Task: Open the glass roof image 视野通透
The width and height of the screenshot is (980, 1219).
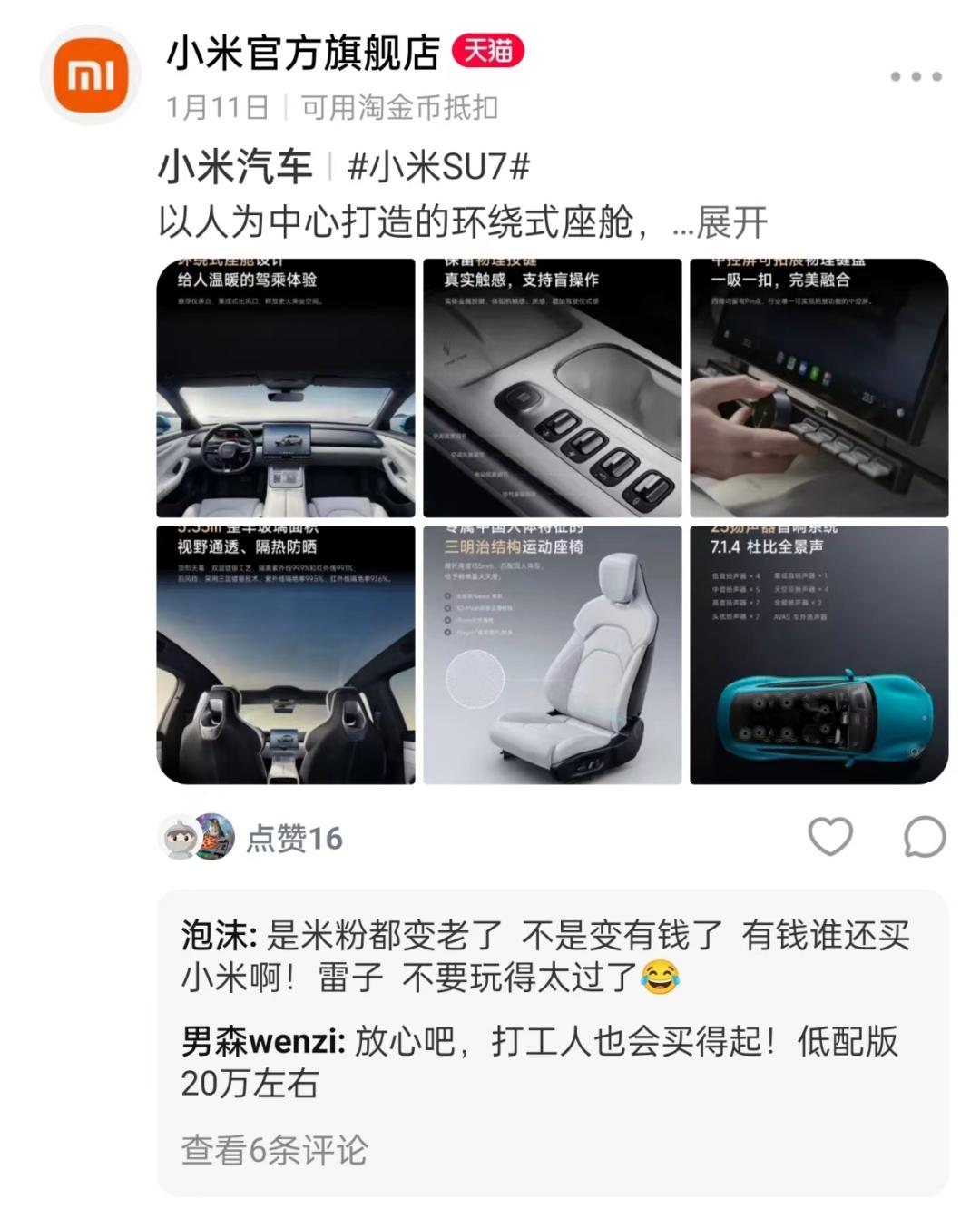Action: coord(286,655)
